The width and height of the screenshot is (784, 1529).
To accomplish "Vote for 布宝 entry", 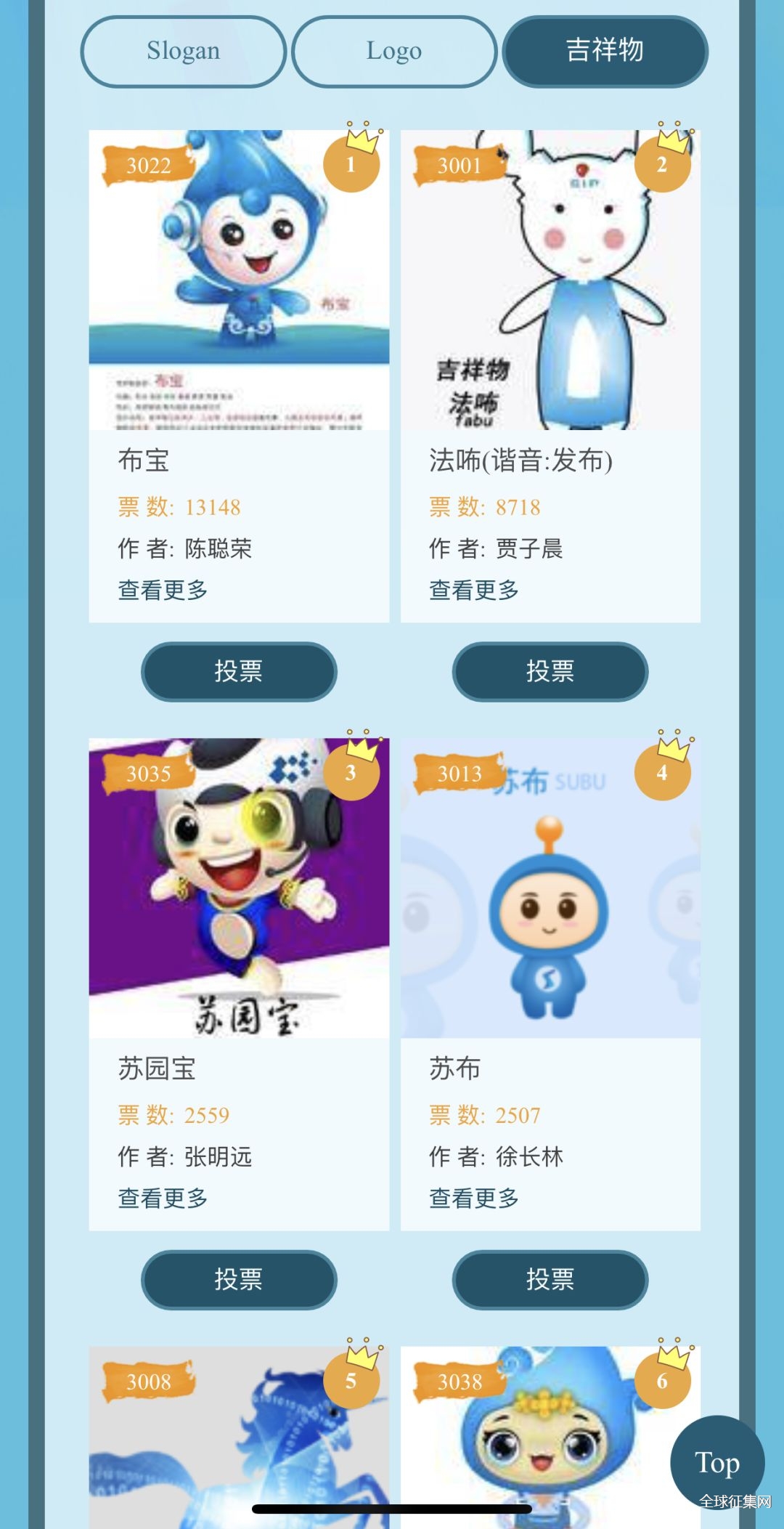I will pos(239,671).
